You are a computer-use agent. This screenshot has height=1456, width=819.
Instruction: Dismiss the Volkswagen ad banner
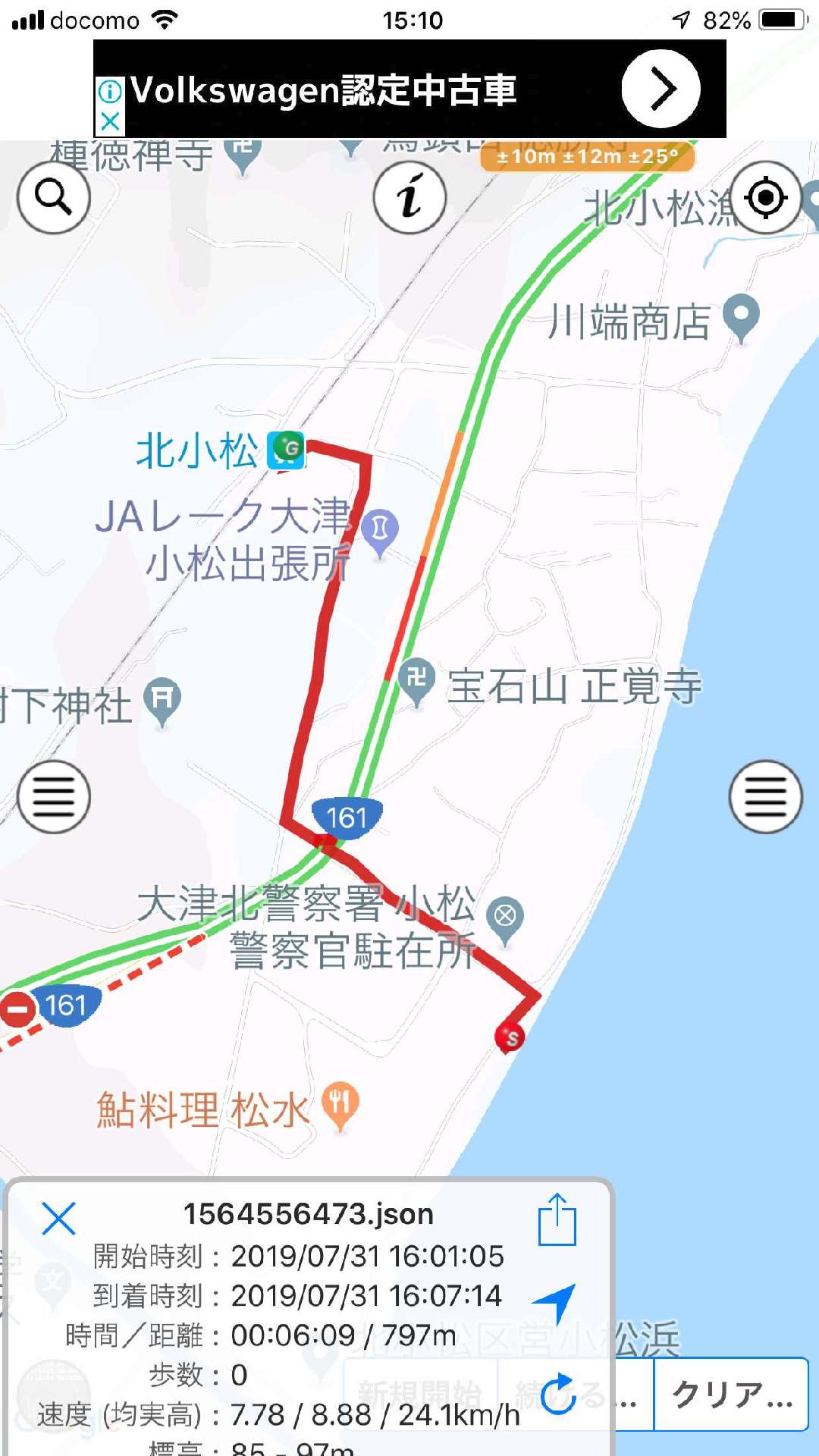tap(110, 121)
